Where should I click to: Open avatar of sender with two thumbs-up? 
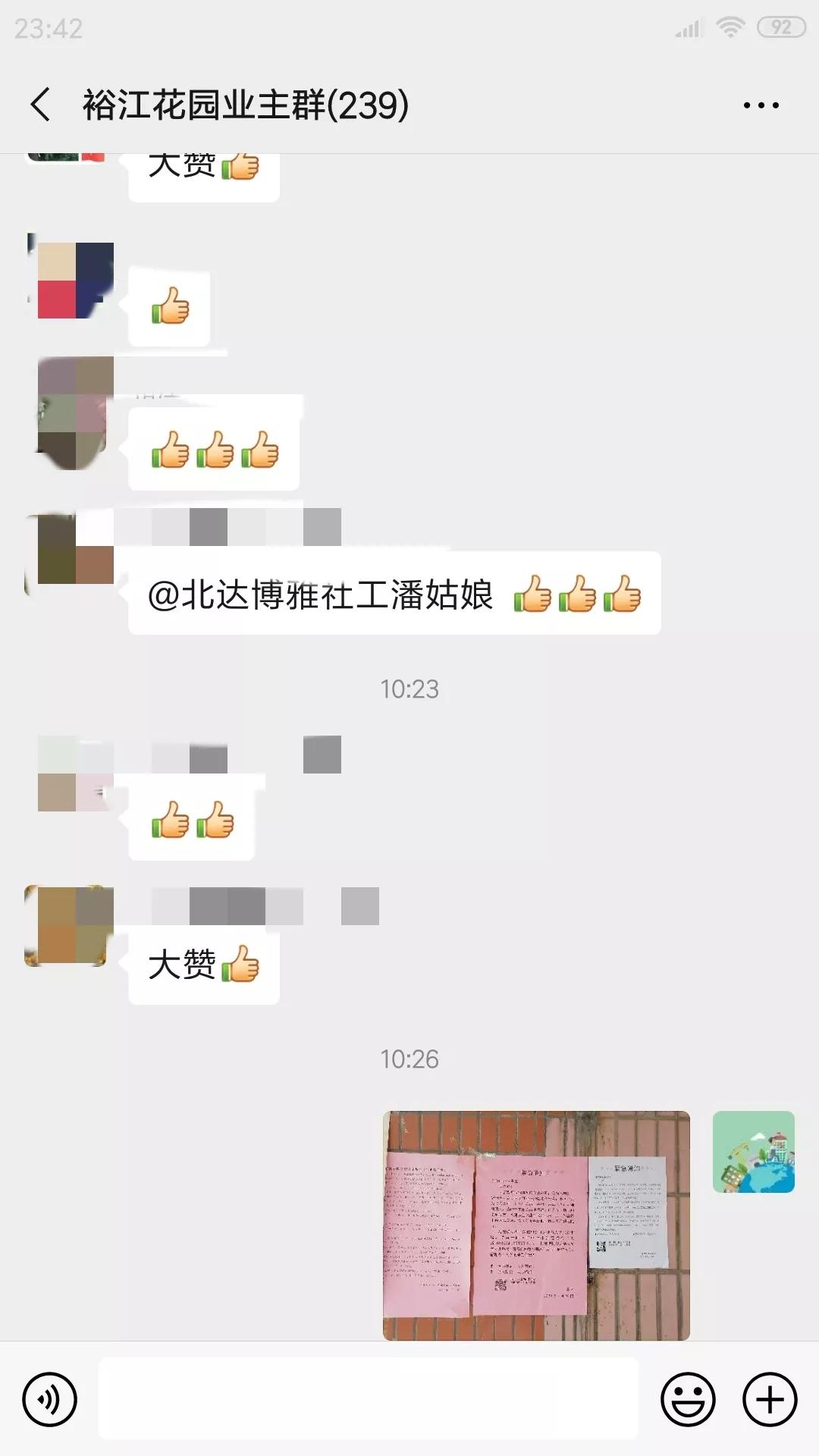pyautogui.click(x=74, y=773)
